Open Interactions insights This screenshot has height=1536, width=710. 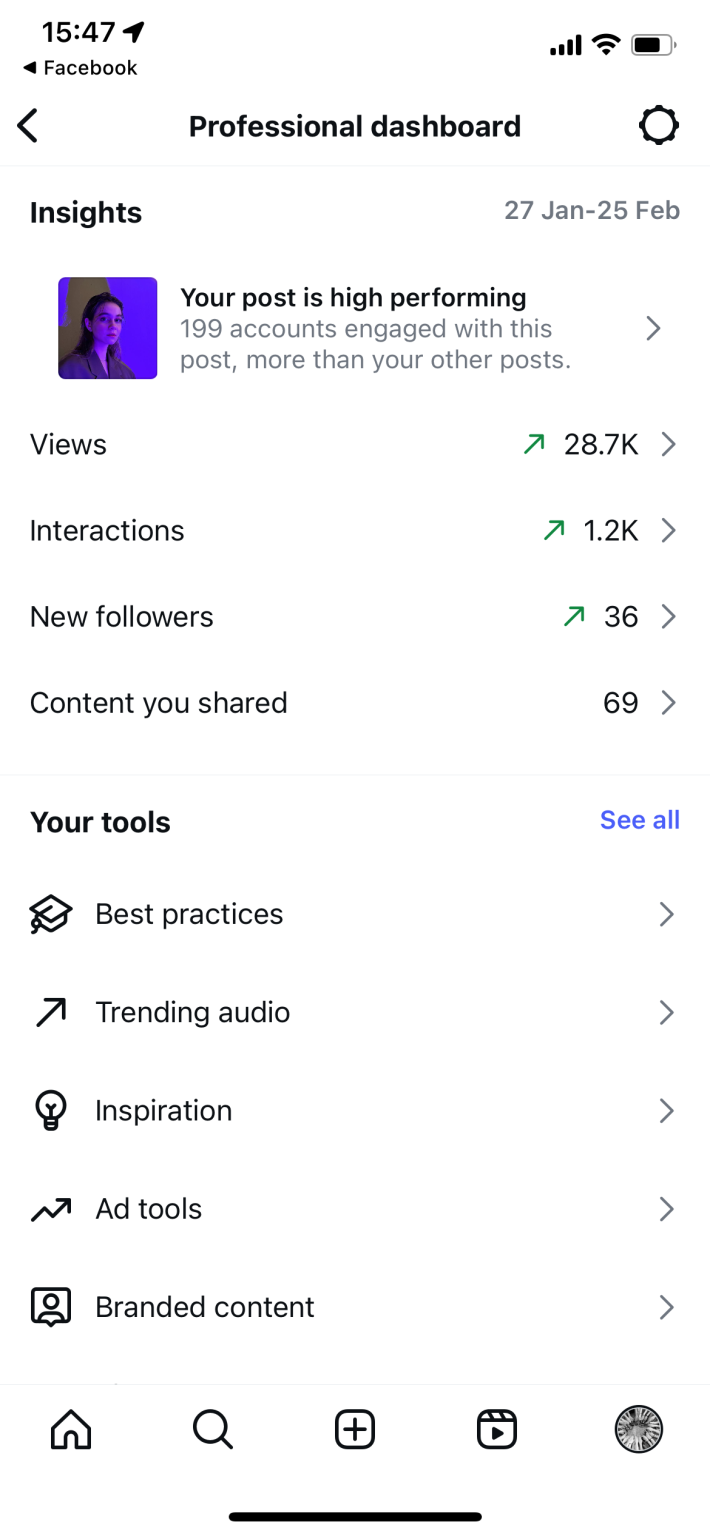(x=355, y=530)
